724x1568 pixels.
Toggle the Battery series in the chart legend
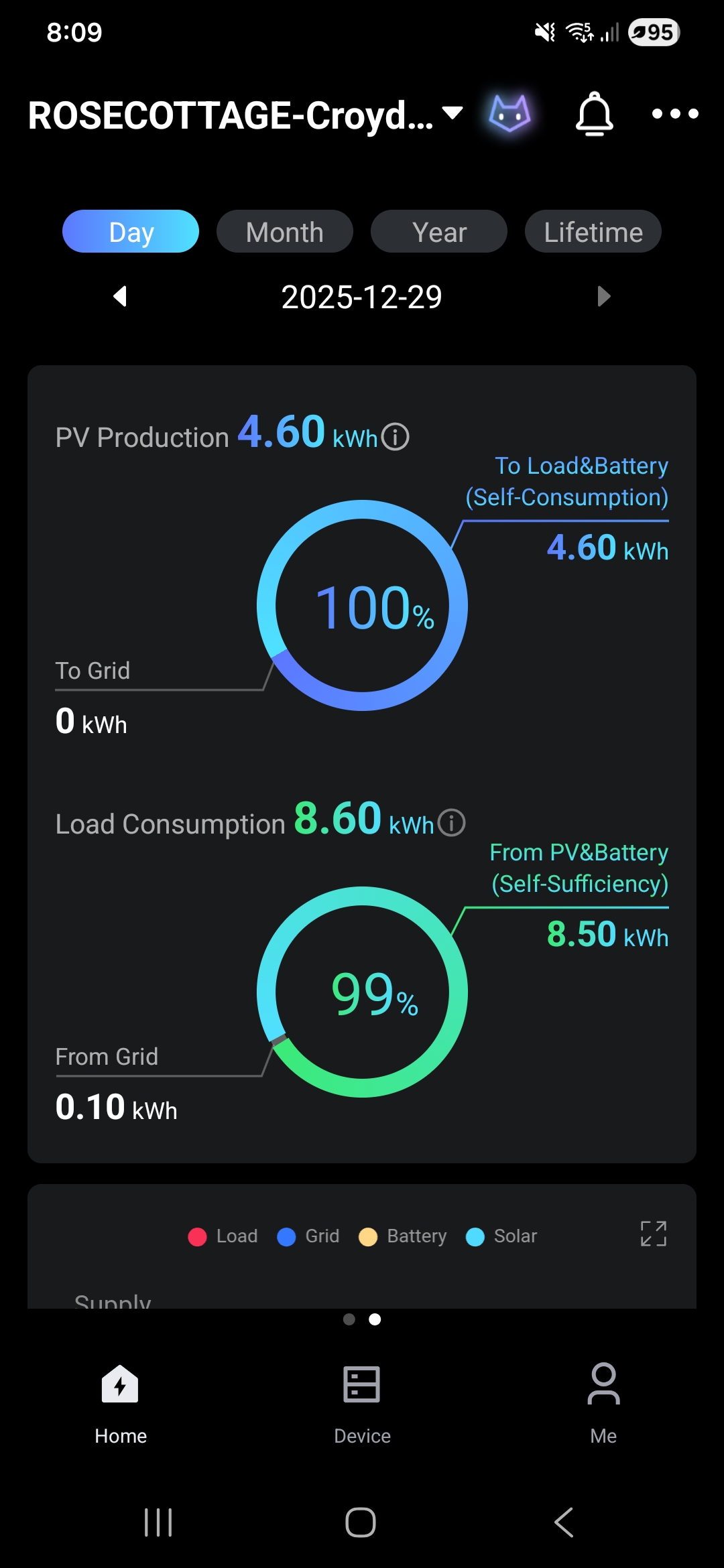pyautogui.click(x=403, y=1236)
